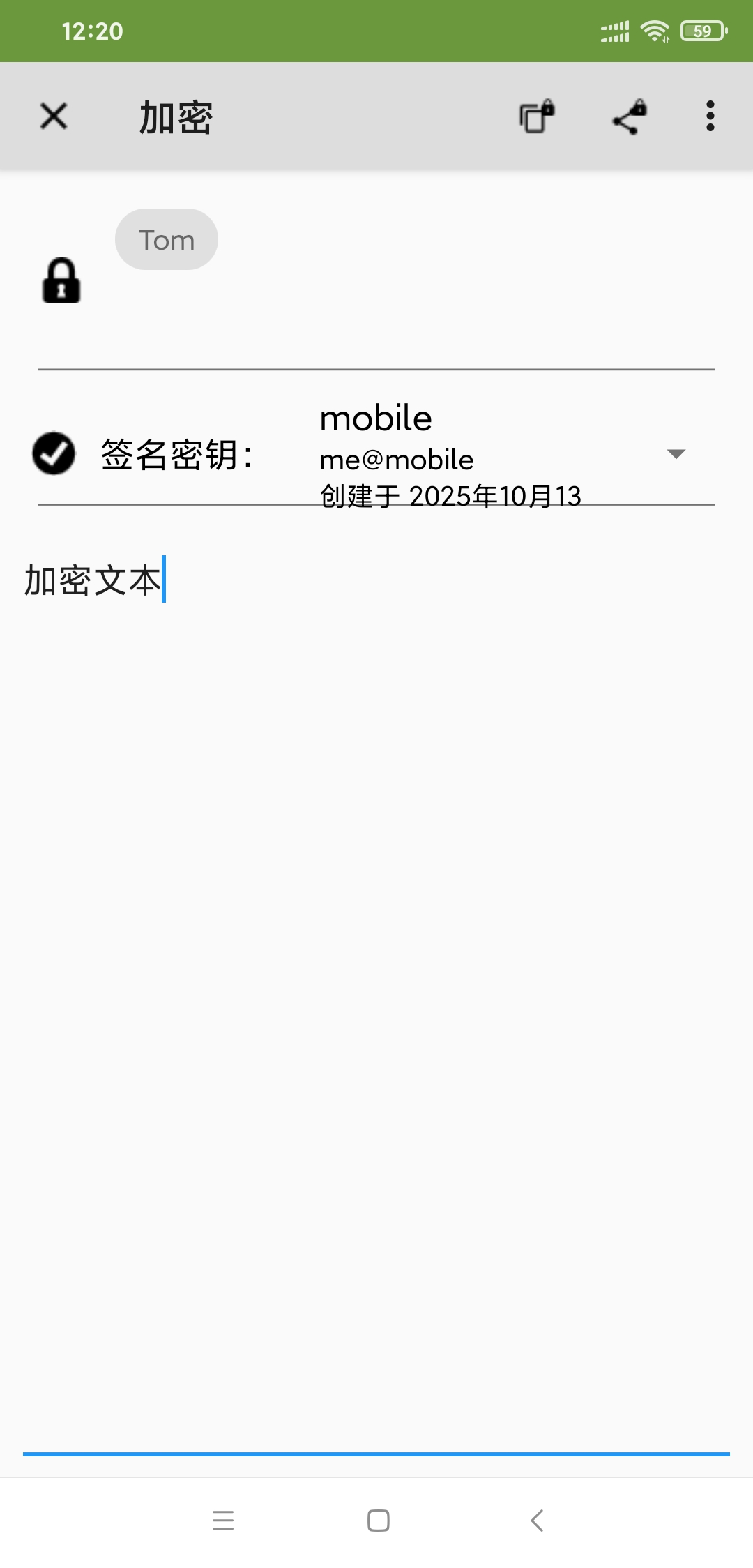Screen dimensions: 753x1568
Task: Open recent apps from the navigation bar
Action: pos(223,1520)
